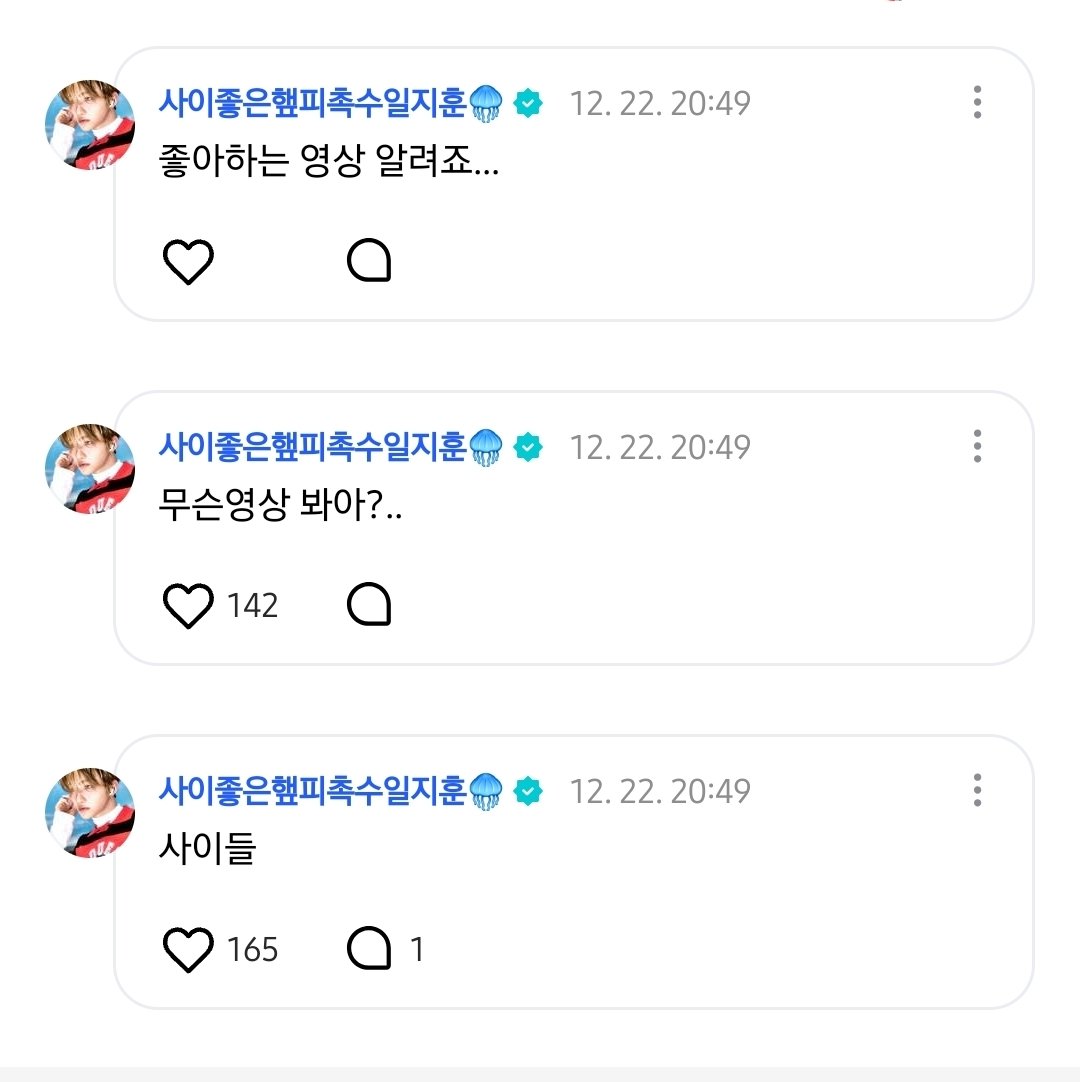The image size is (1080, 1082).
Task: Open the overflow menu on '좋아하는 영상 알려죠...'
Action: 977,102
